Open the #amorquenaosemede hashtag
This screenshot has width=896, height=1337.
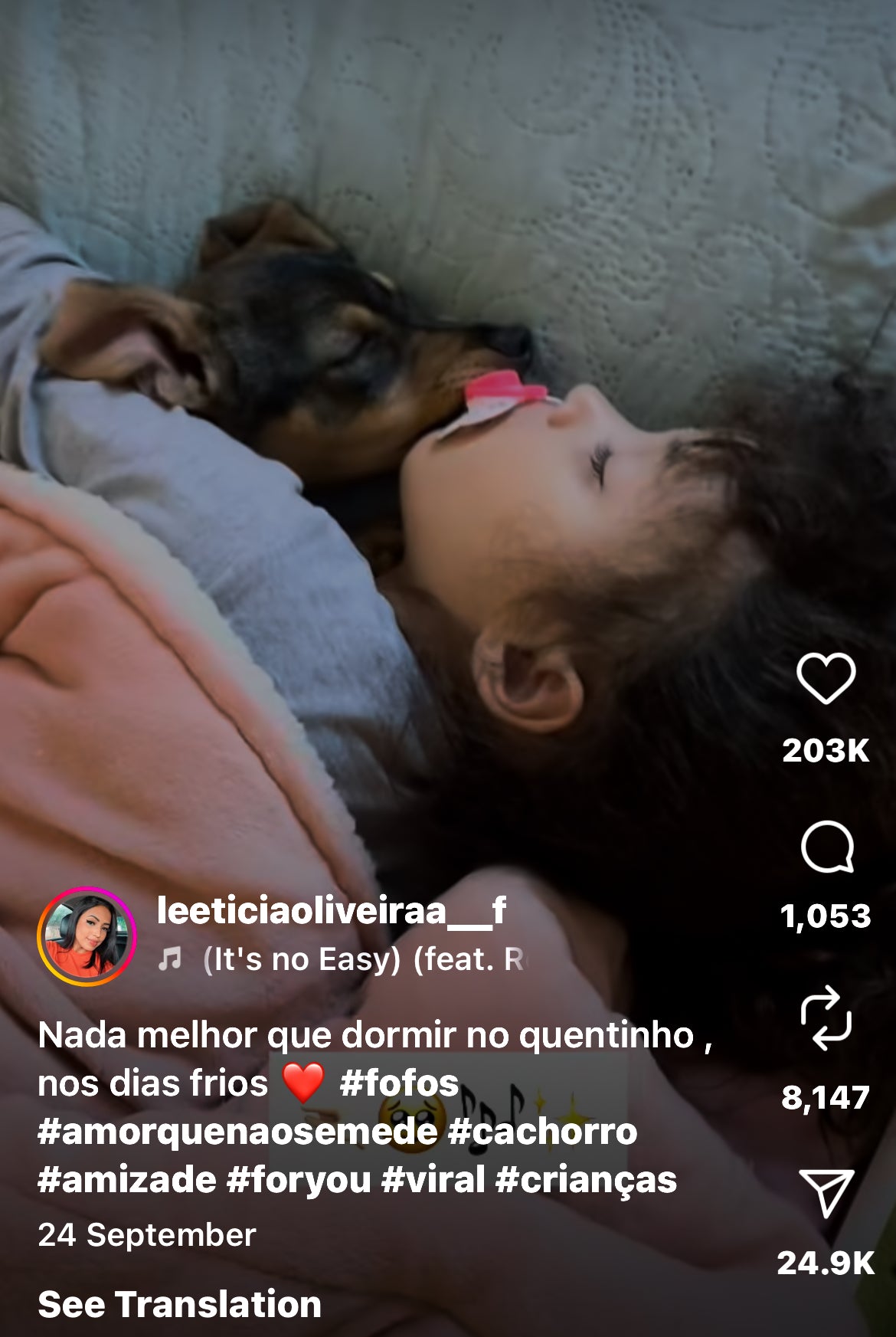click(237, 1132)
